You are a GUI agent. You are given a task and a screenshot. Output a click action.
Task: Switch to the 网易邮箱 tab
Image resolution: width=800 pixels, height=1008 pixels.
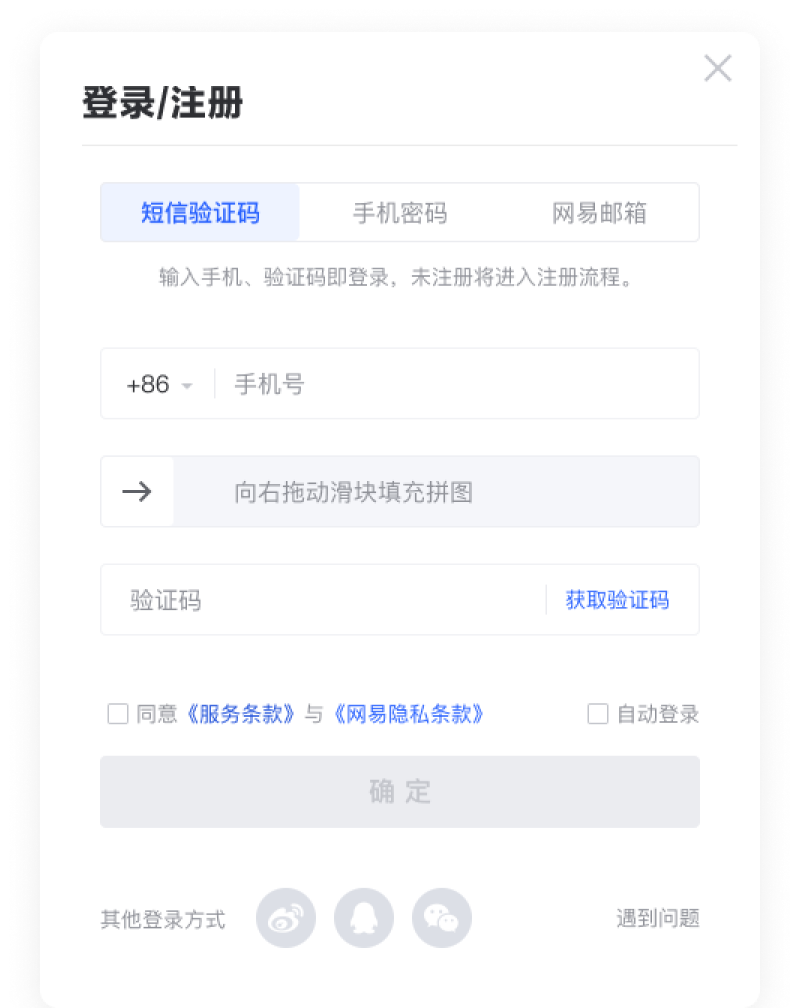[x=599, y=212]
